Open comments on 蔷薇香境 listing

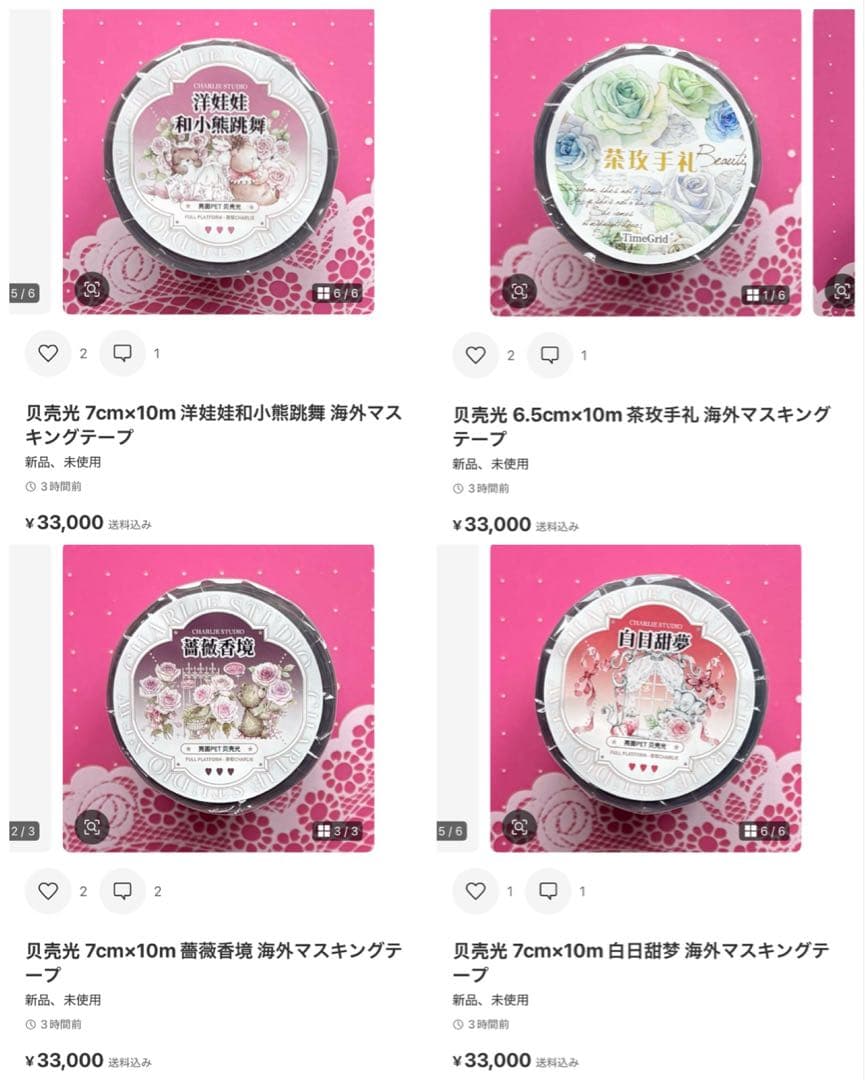point(123,890)
